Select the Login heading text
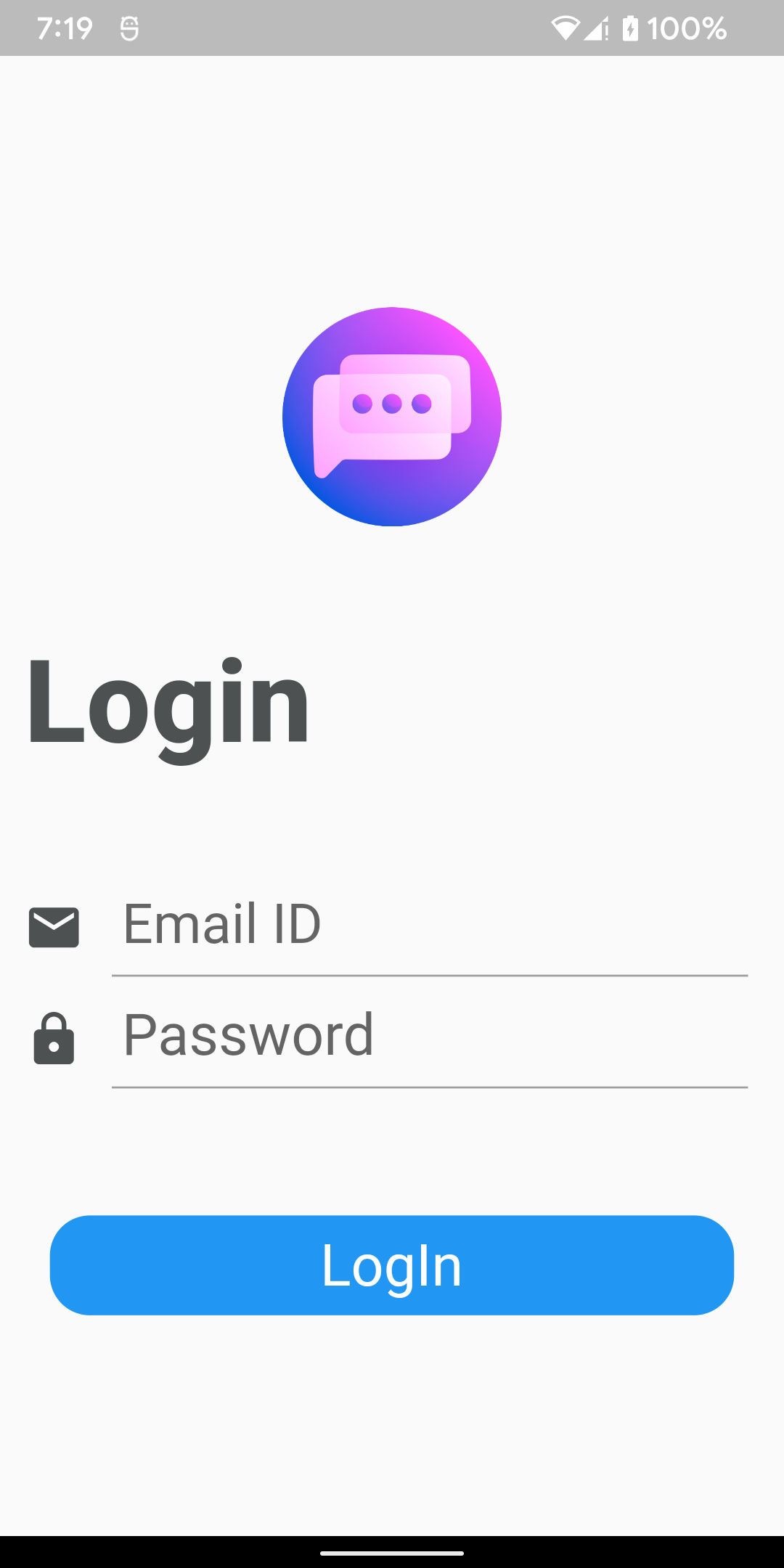This screenshot has width=784, height=1568. [x=168, y=701]
